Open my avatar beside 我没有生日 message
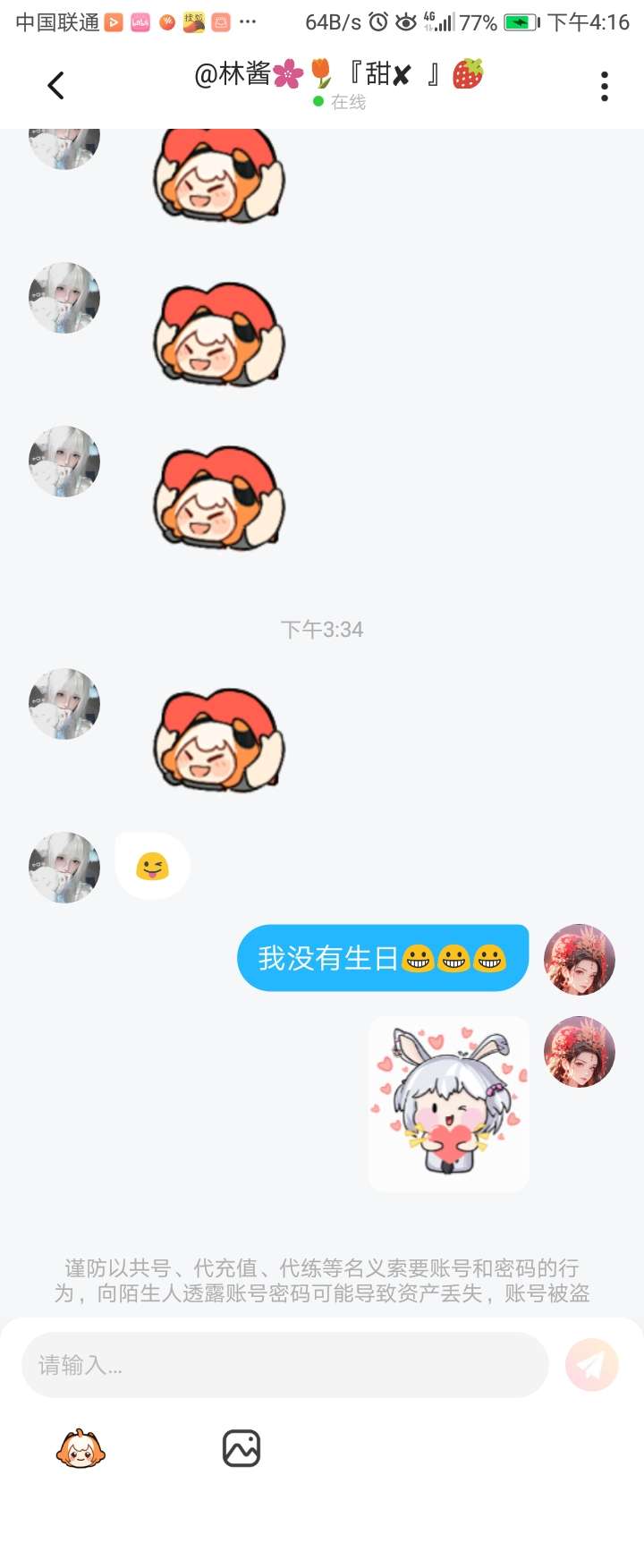The height and width of the screenshot is (1568, 644). click(580, 960)
